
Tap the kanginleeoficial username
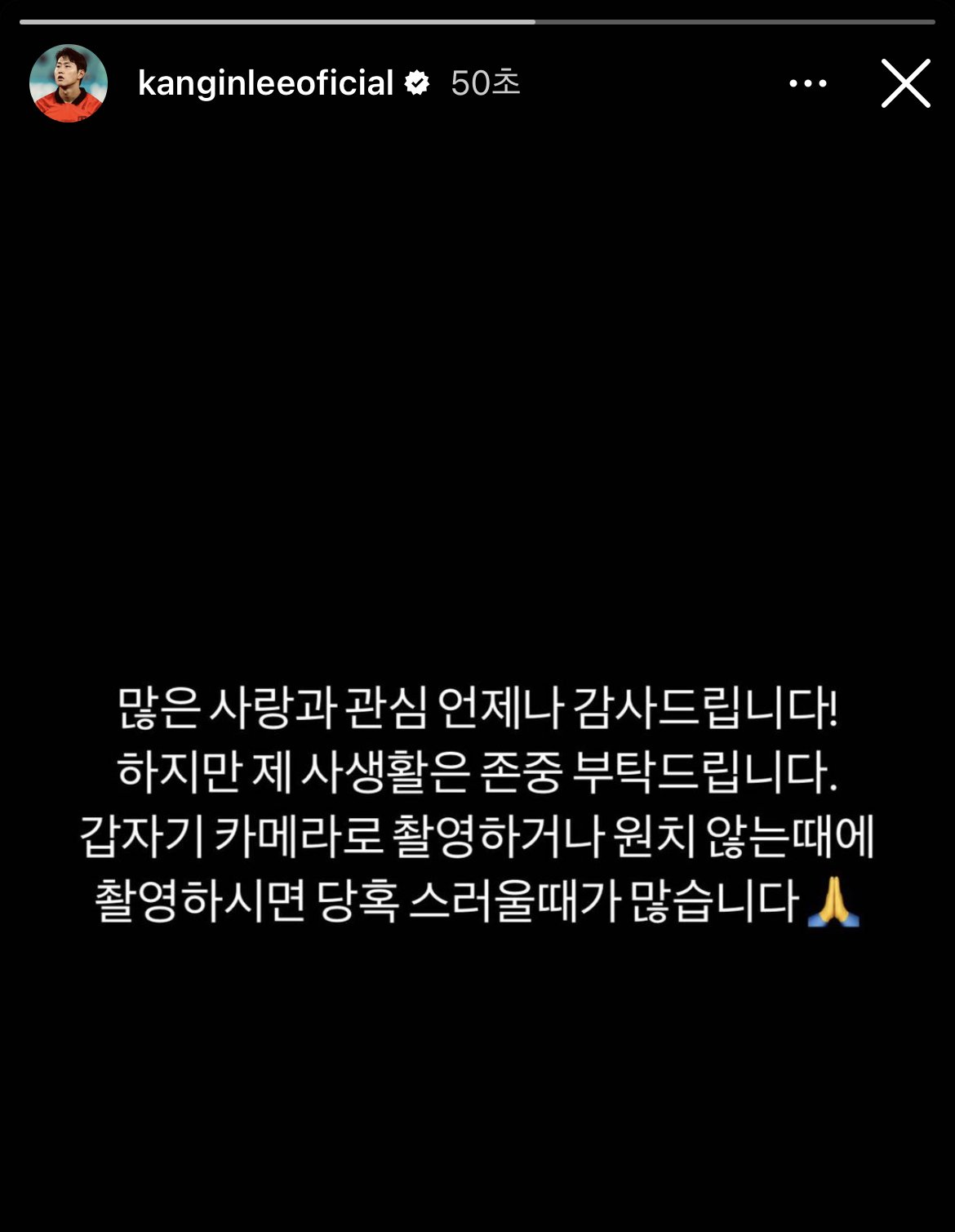pyautogui.click(x=265, y=83)
